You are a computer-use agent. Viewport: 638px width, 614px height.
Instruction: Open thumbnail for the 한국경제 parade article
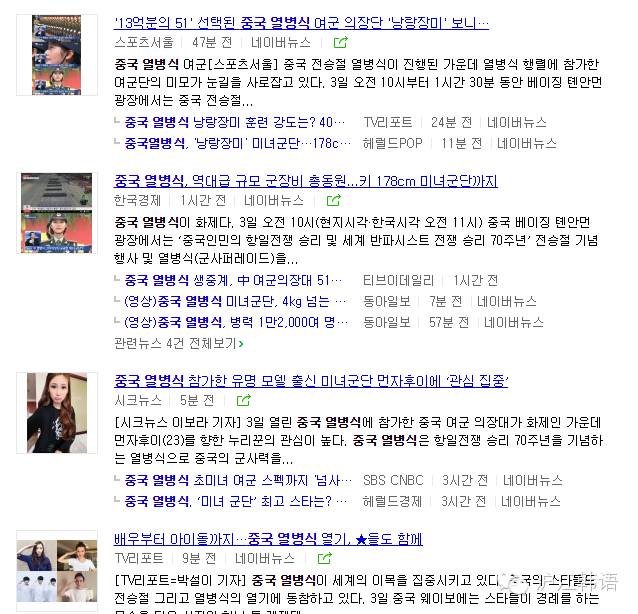point(57,213)
